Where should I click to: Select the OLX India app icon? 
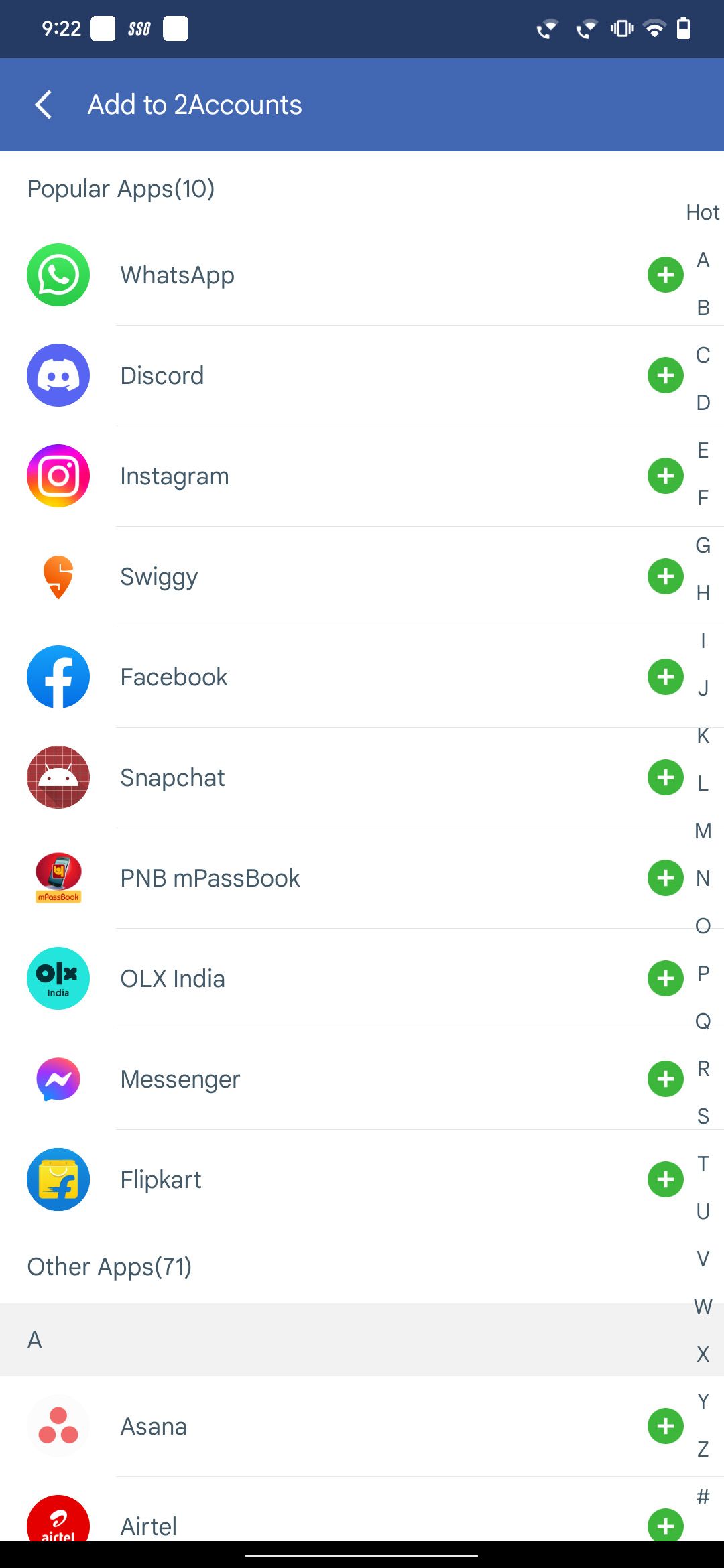coord(57,978)
